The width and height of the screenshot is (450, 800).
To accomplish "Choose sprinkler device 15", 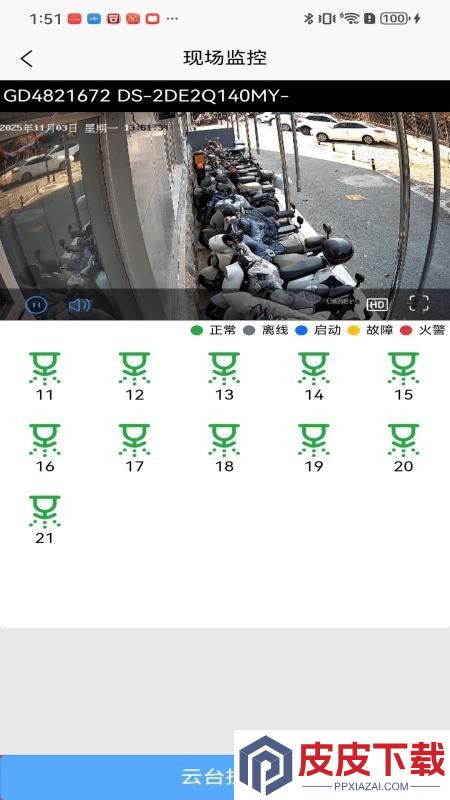I will pyautogui.click(x=404, y=376).
